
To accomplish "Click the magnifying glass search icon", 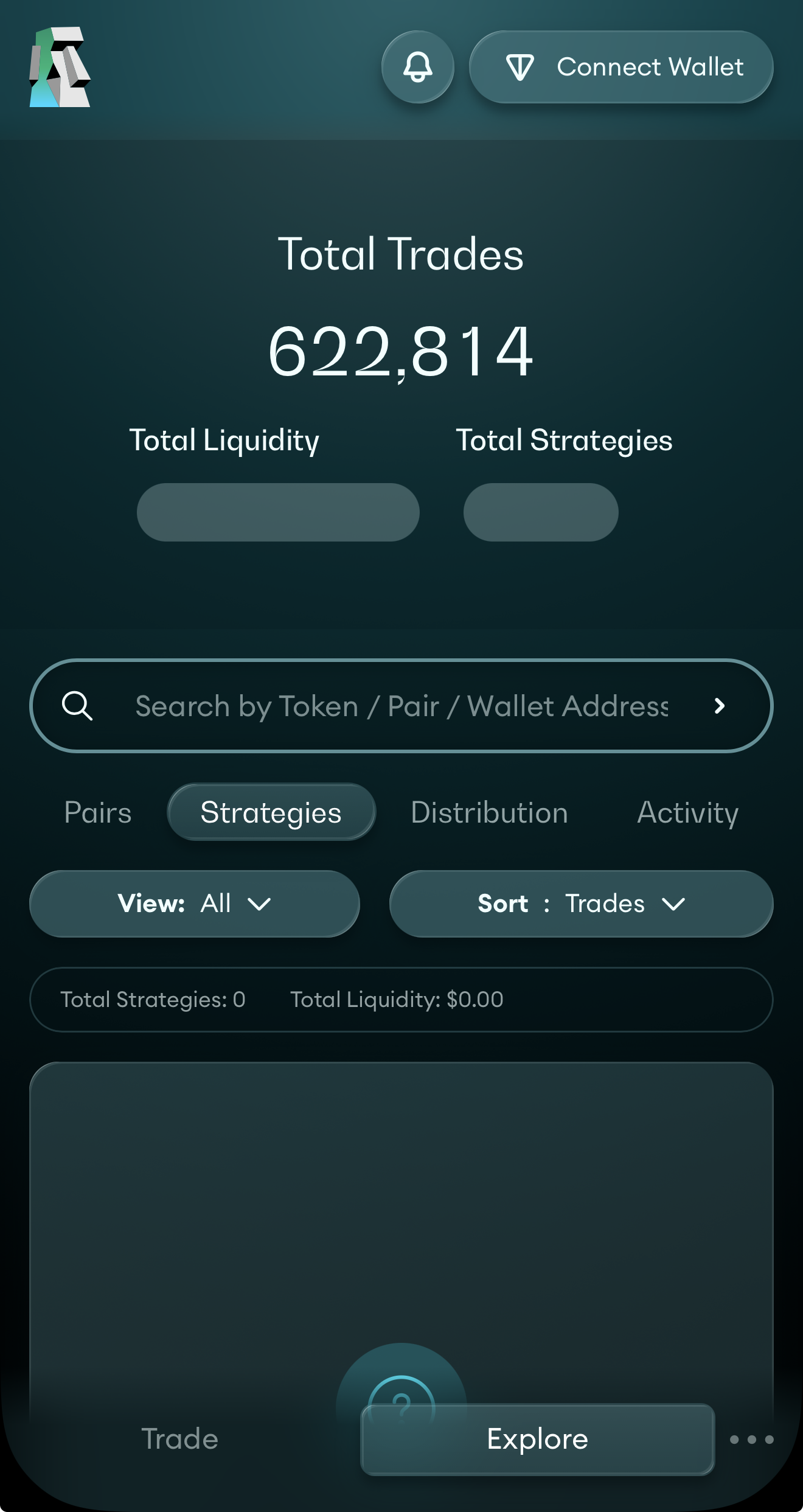I will point(77,706).
